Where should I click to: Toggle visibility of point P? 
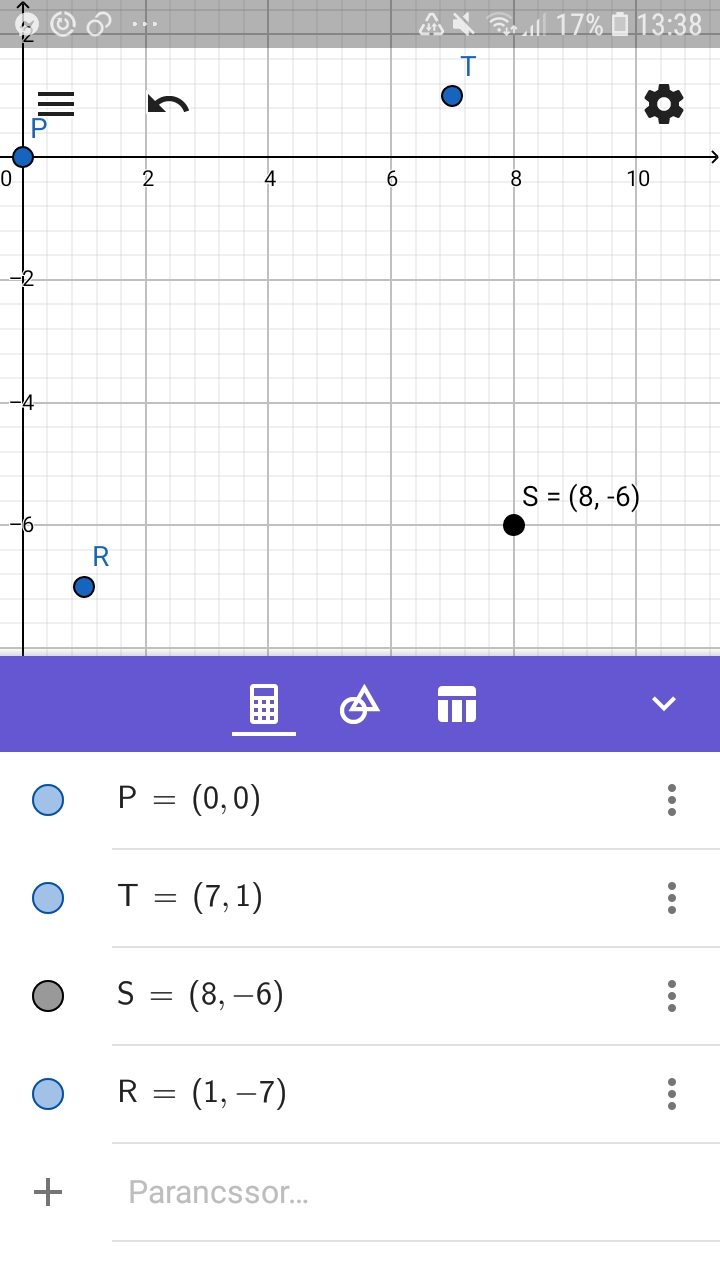(x=48, y=800)
